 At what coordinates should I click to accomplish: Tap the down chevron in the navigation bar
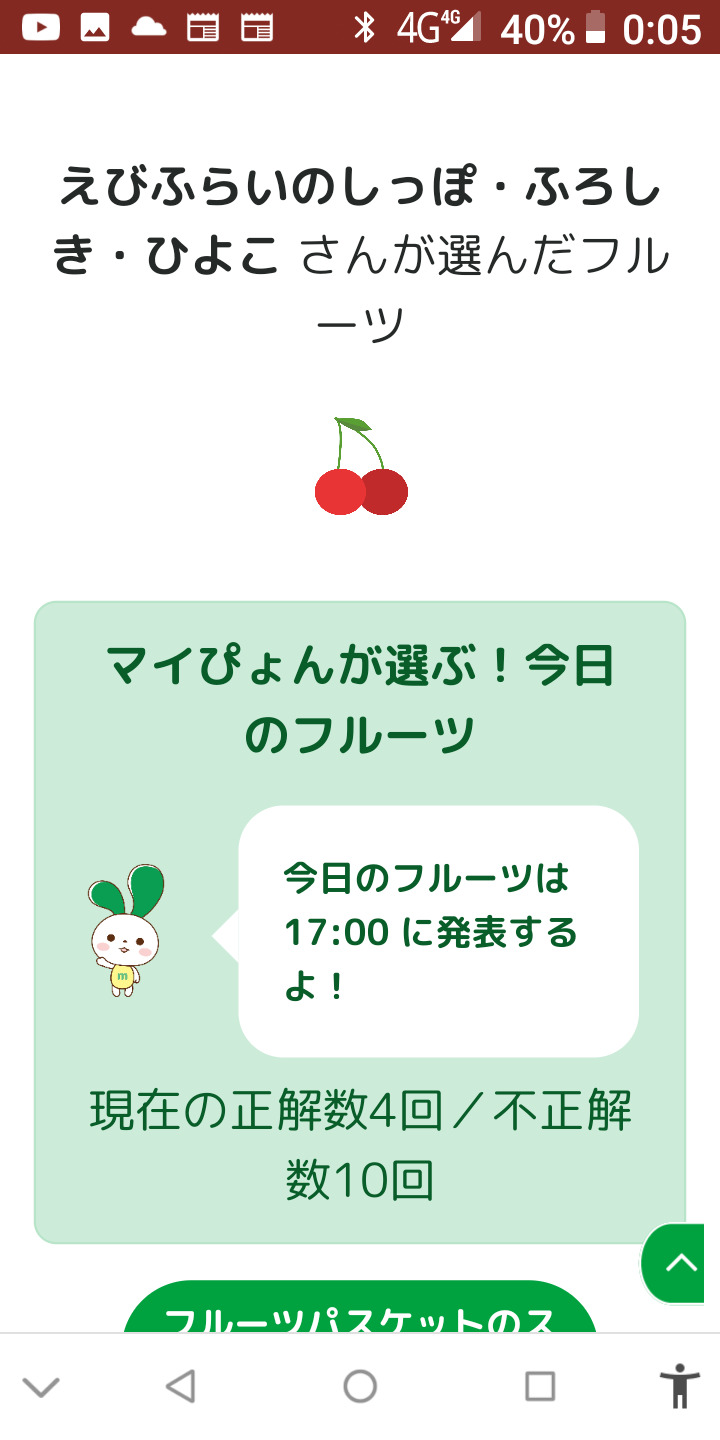[41, 1387]
